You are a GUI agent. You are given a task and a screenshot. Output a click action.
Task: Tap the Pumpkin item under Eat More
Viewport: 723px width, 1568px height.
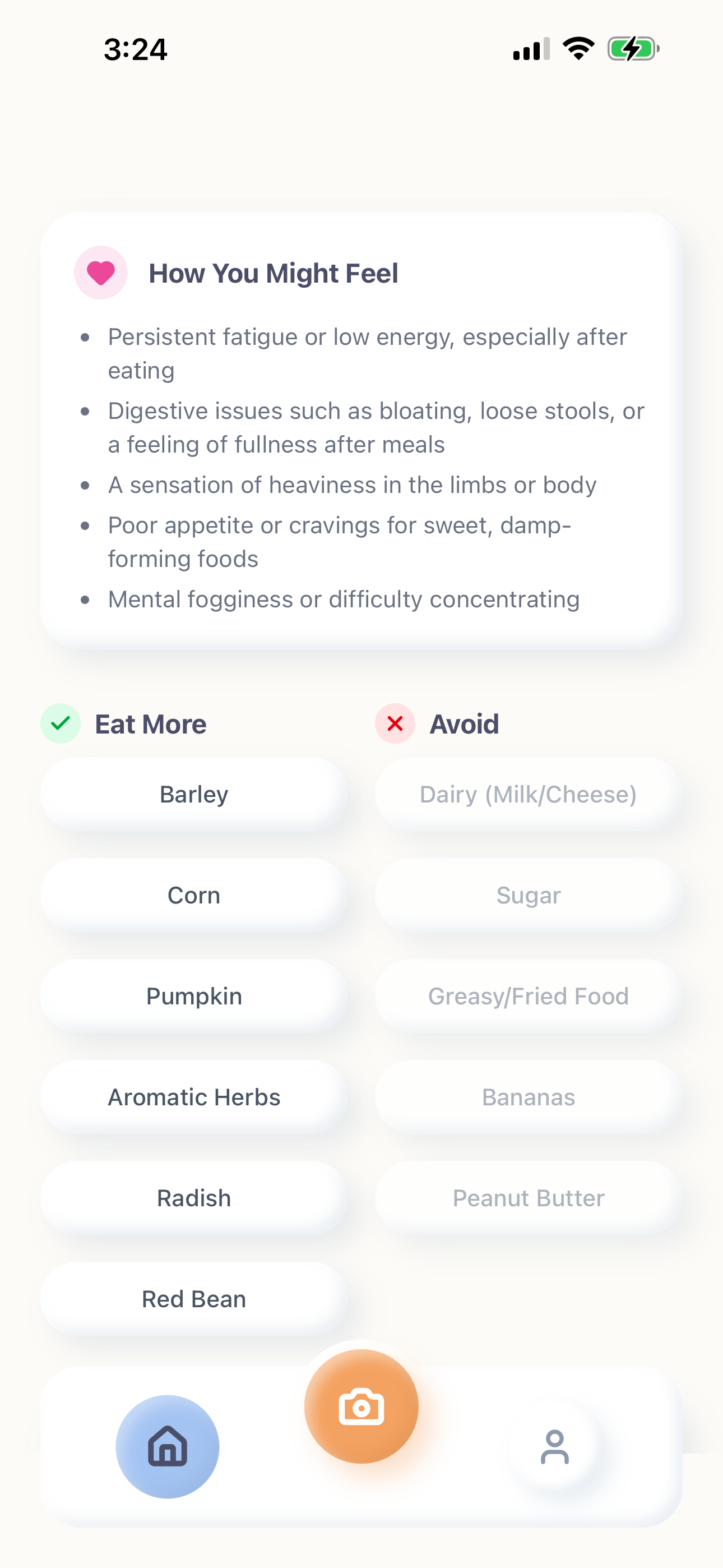(x=193, y=996)
